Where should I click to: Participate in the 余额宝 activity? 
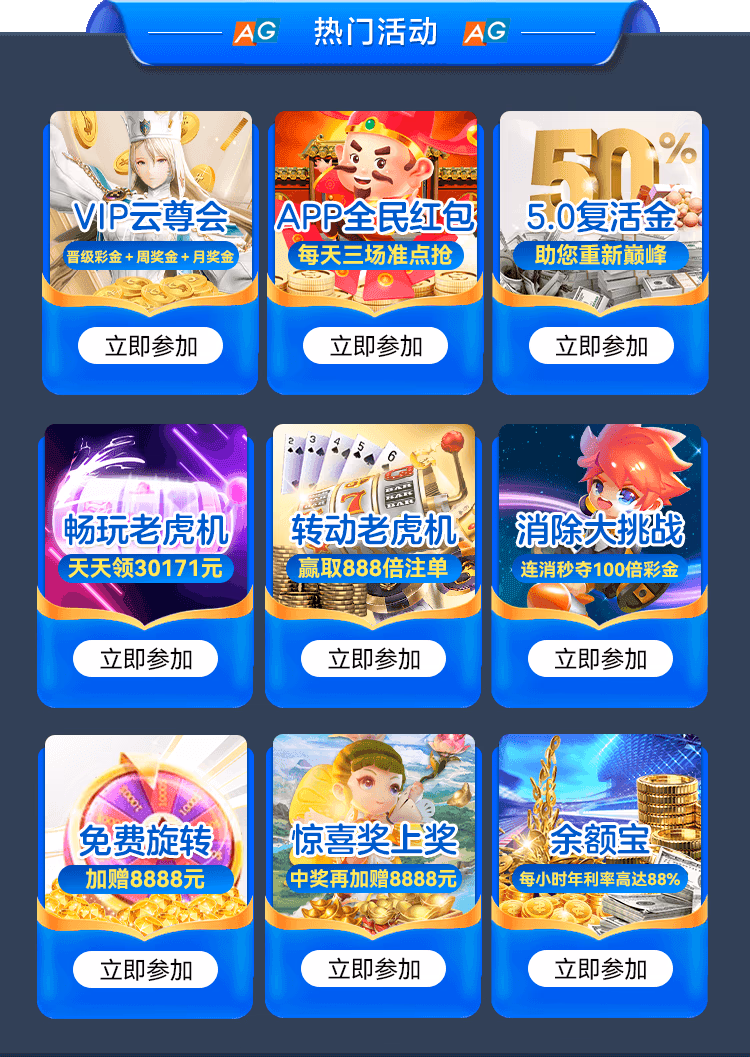(x=600, y=968)
